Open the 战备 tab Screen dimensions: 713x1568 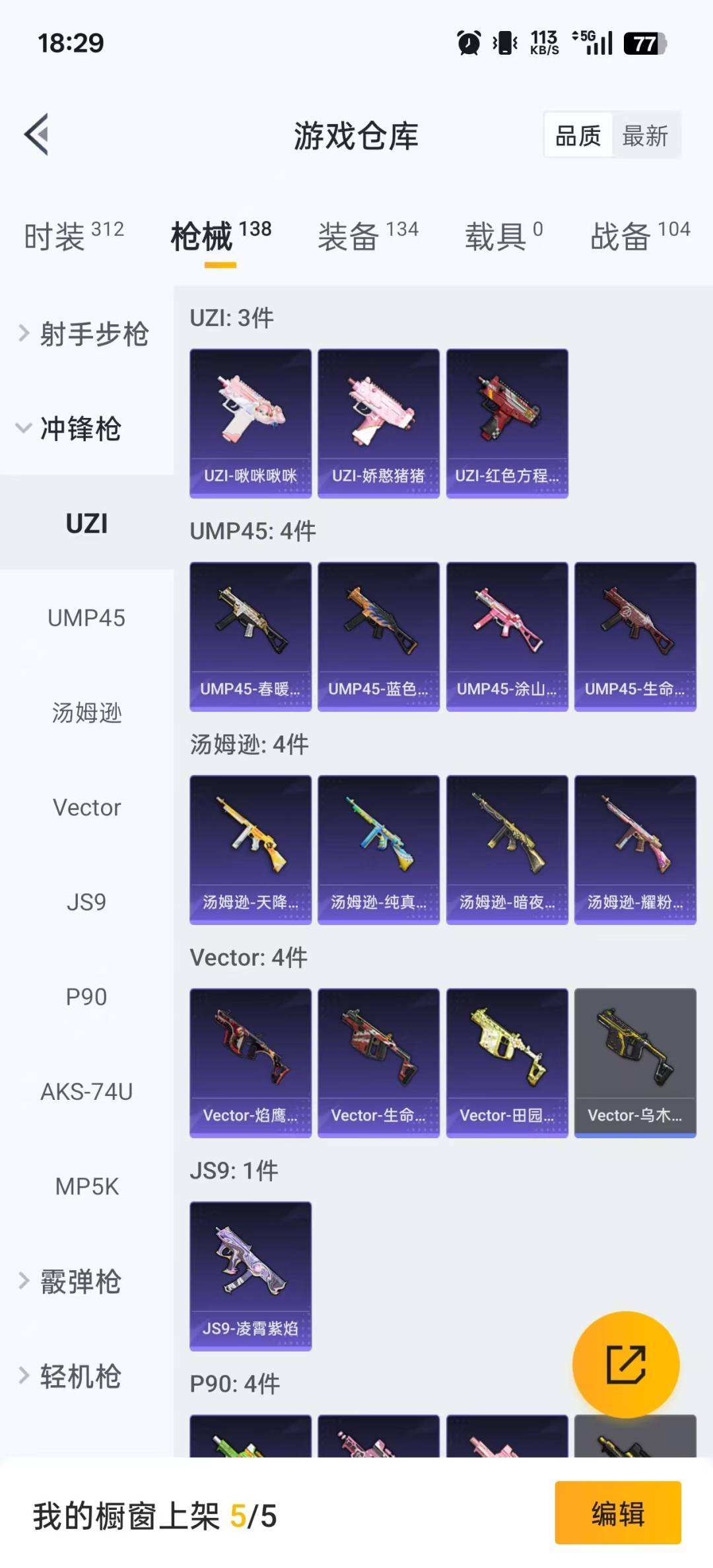640,236
